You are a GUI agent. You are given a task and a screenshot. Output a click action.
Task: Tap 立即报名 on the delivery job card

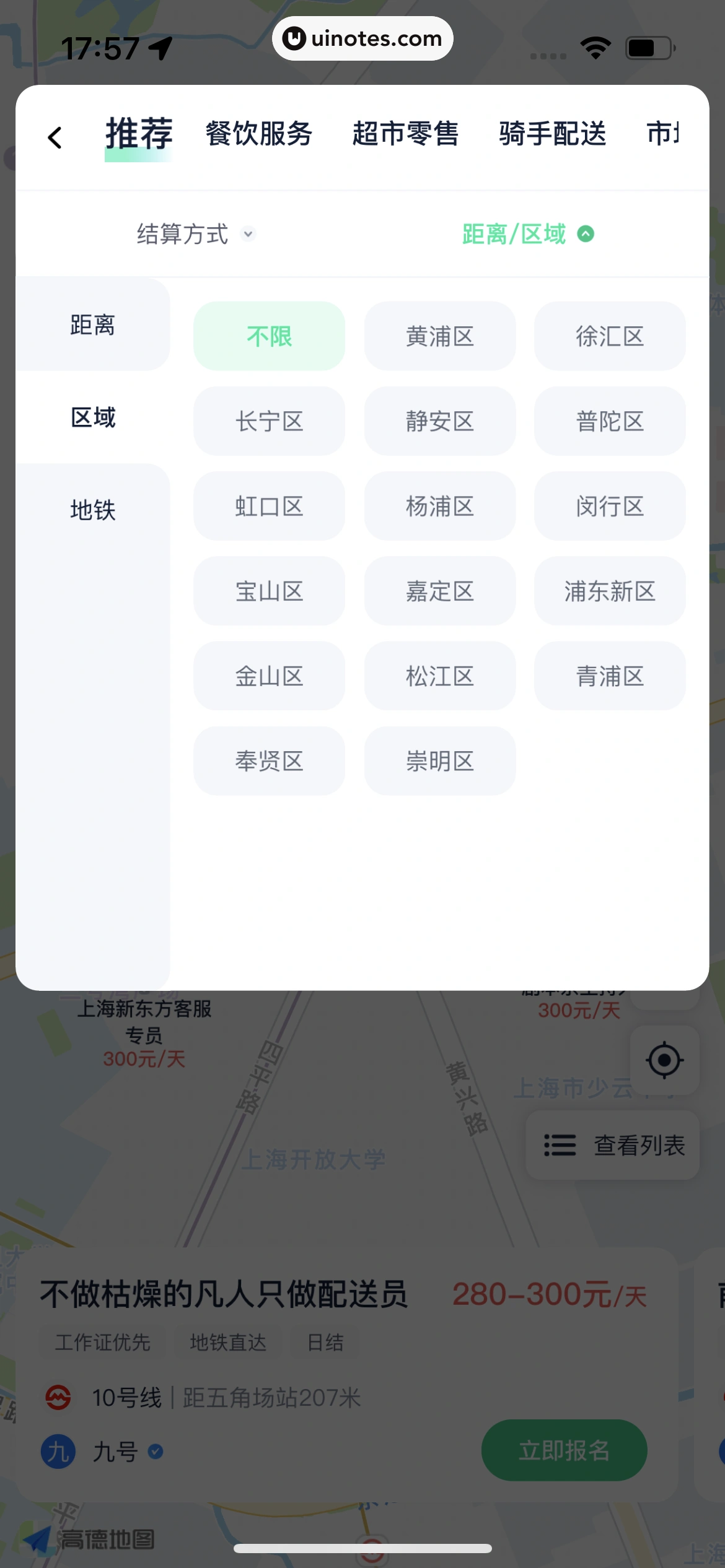pos(564,1450)
